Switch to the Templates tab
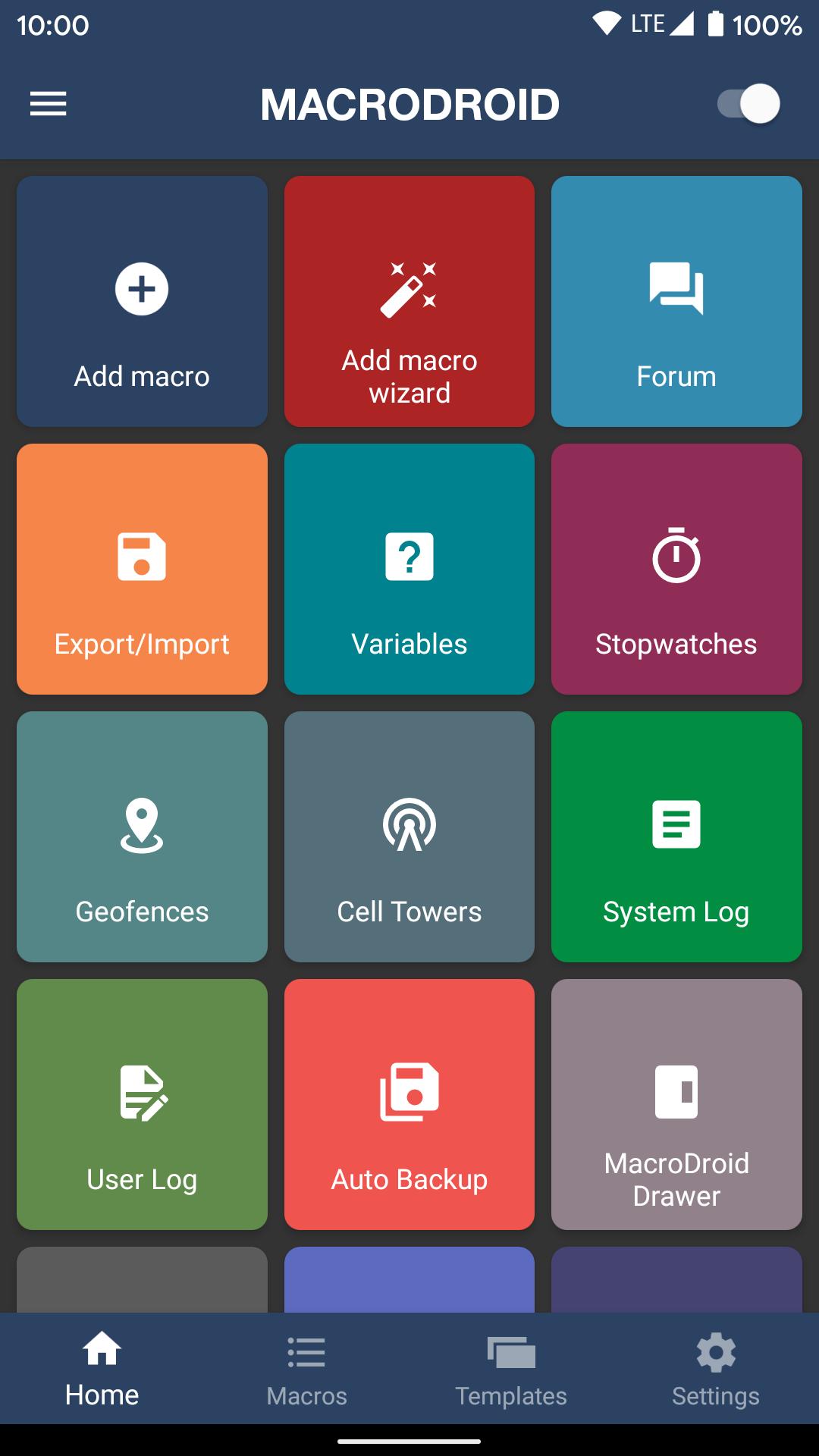819x1456 pixels. [x=511, y=1370]
